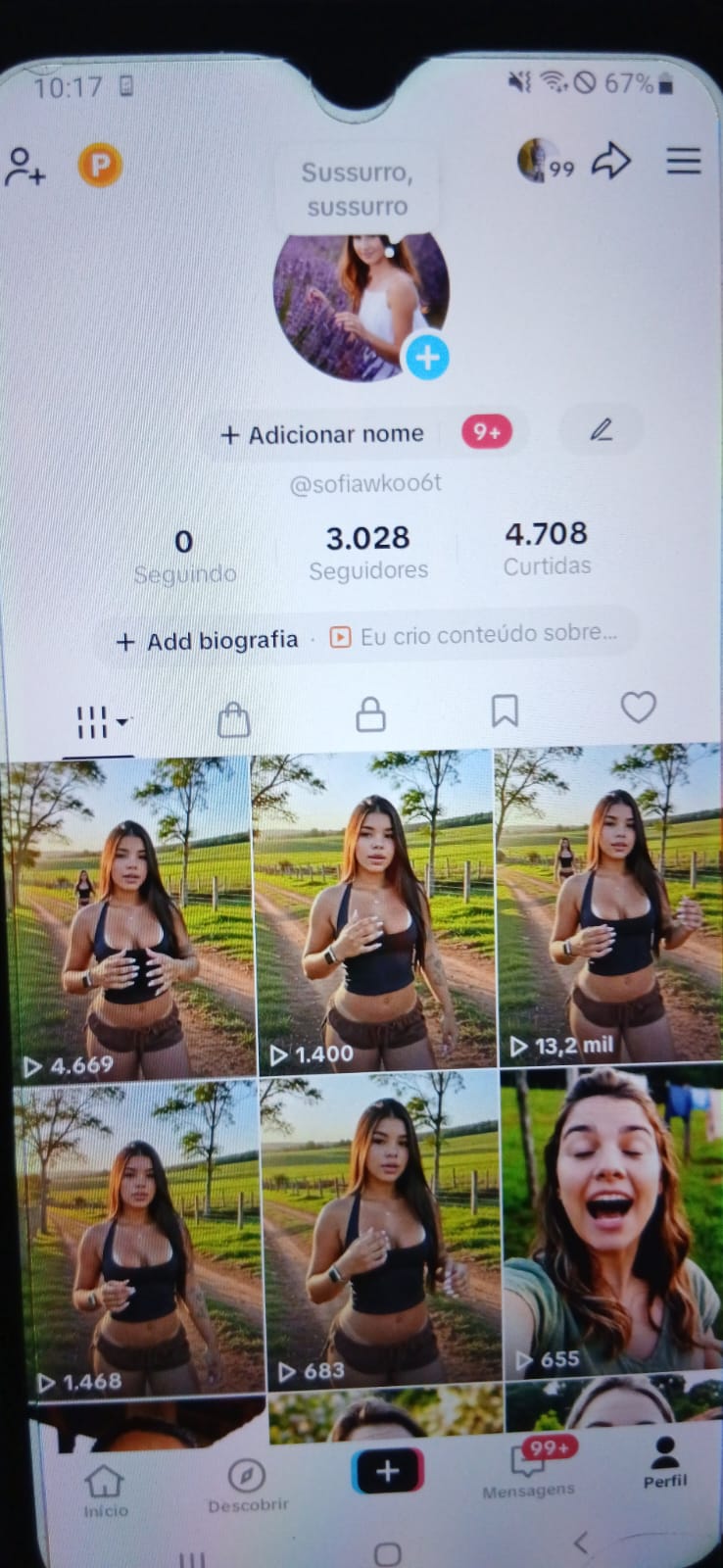
Task: Share this profile via arrow icon
Action: point(610,161)
